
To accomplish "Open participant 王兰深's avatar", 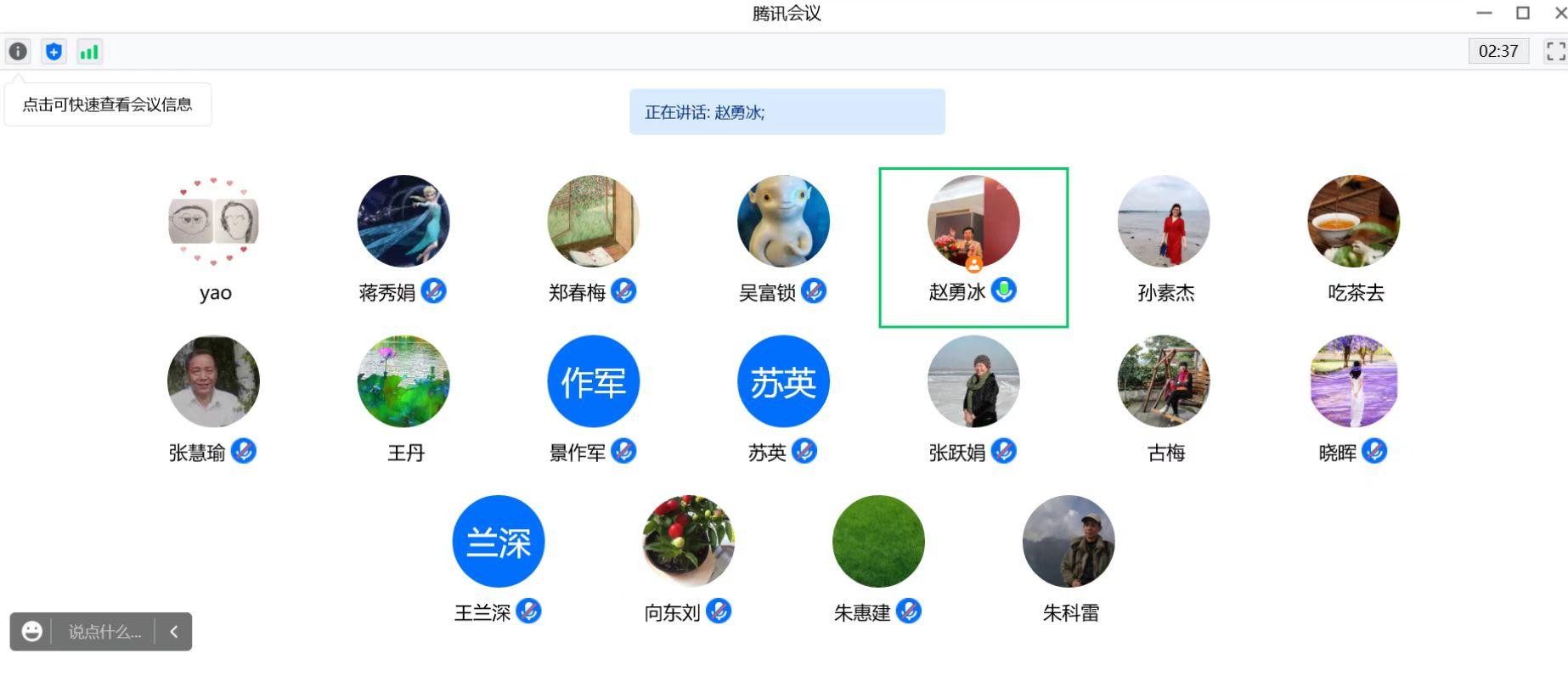I will [x=499, y=541].
